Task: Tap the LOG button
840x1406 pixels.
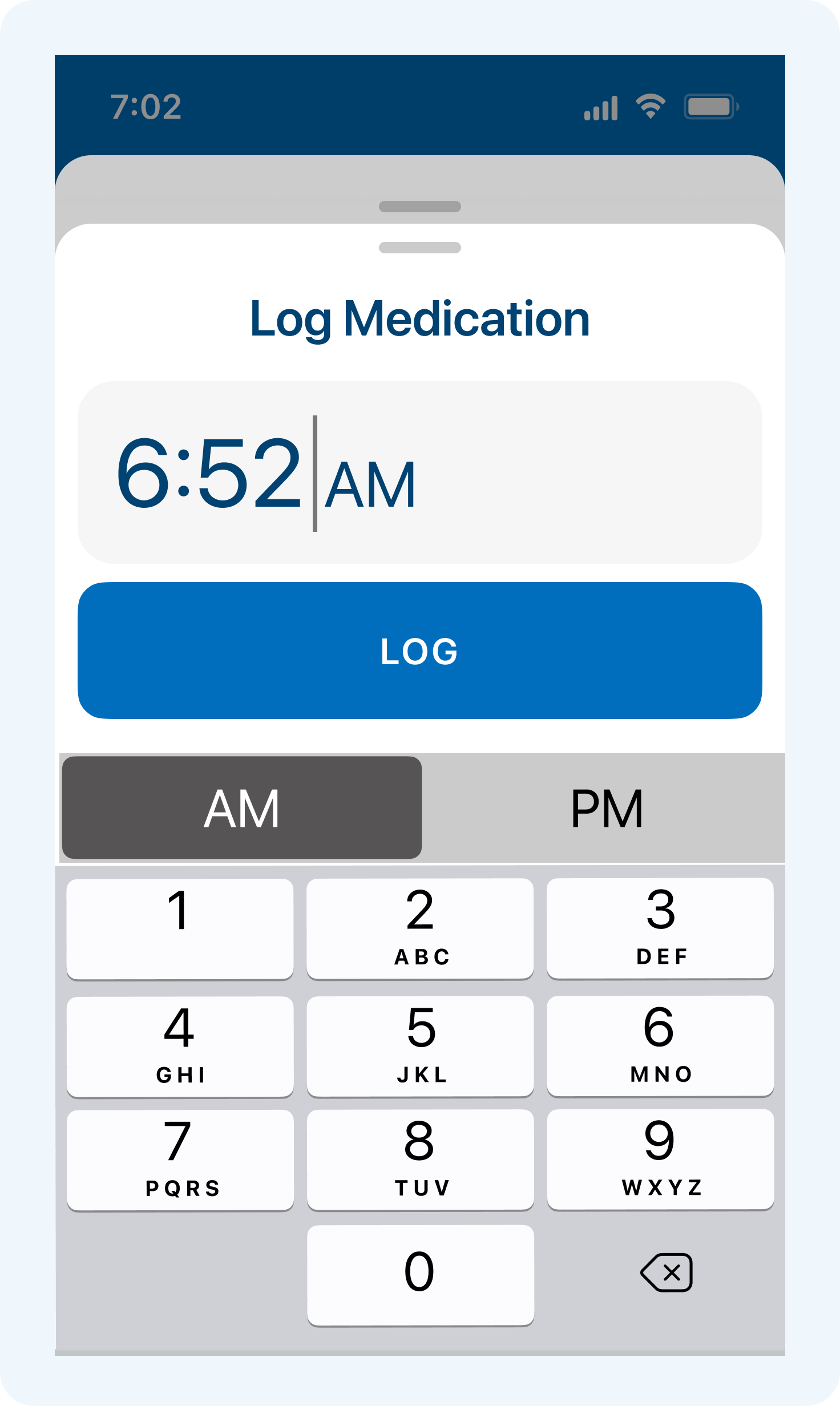Action: 419,651
